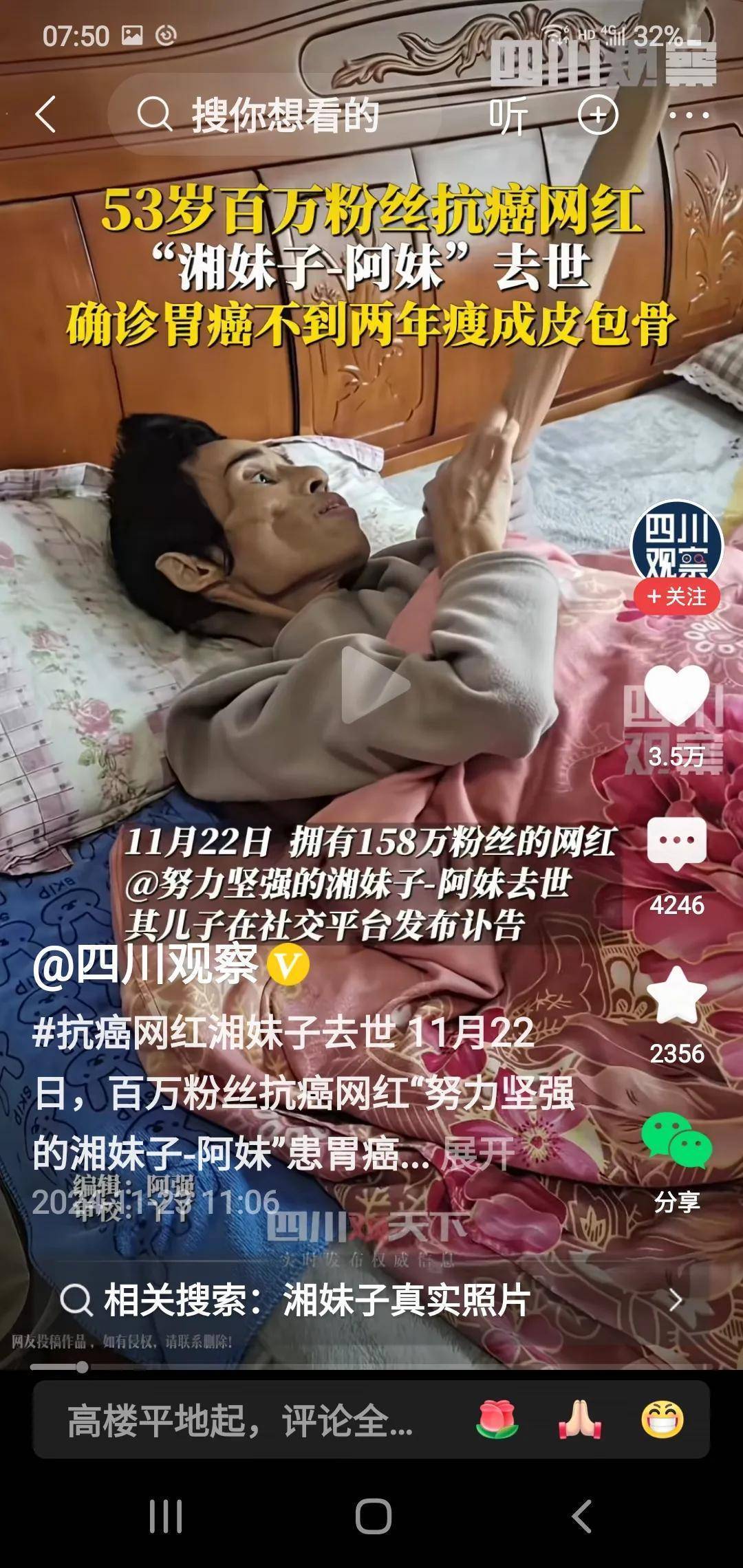Go back using the top-left arrow

[45, 114]
